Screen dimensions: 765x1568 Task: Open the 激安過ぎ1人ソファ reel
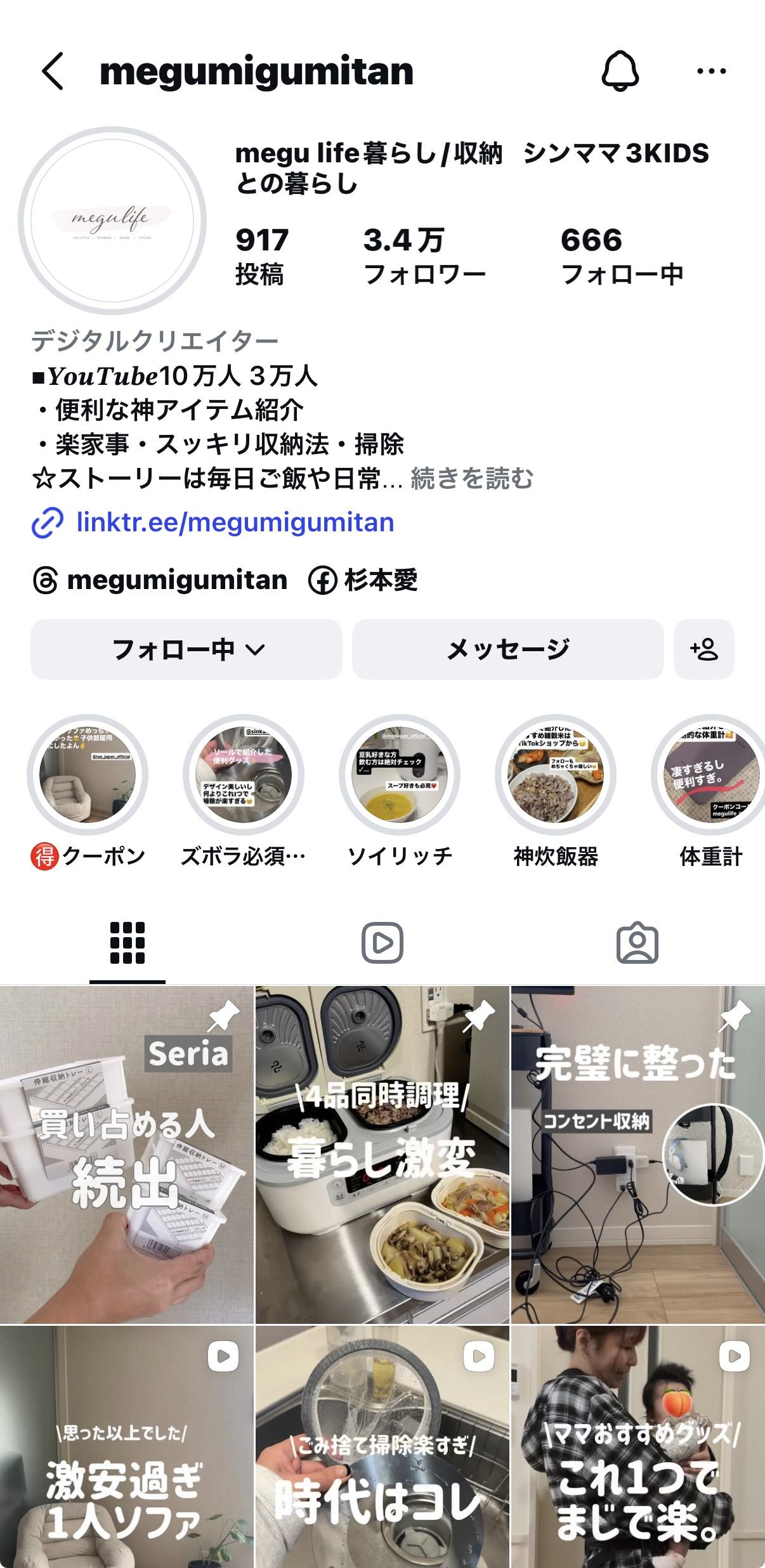tap(126, 1447)
